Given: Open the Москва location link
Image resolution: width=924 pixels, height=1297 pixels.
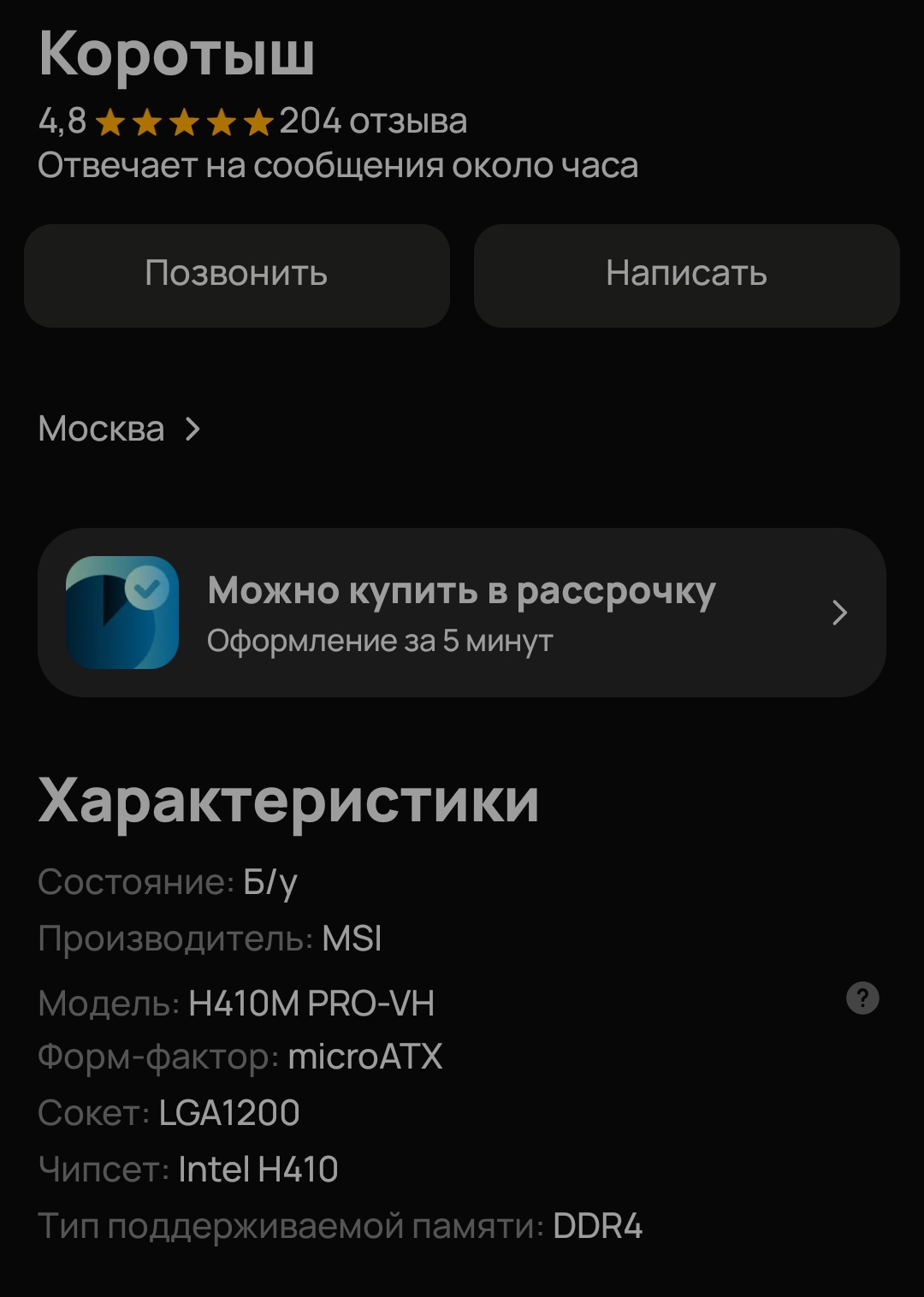Looking at the screenshot, I should pos(119,429).
